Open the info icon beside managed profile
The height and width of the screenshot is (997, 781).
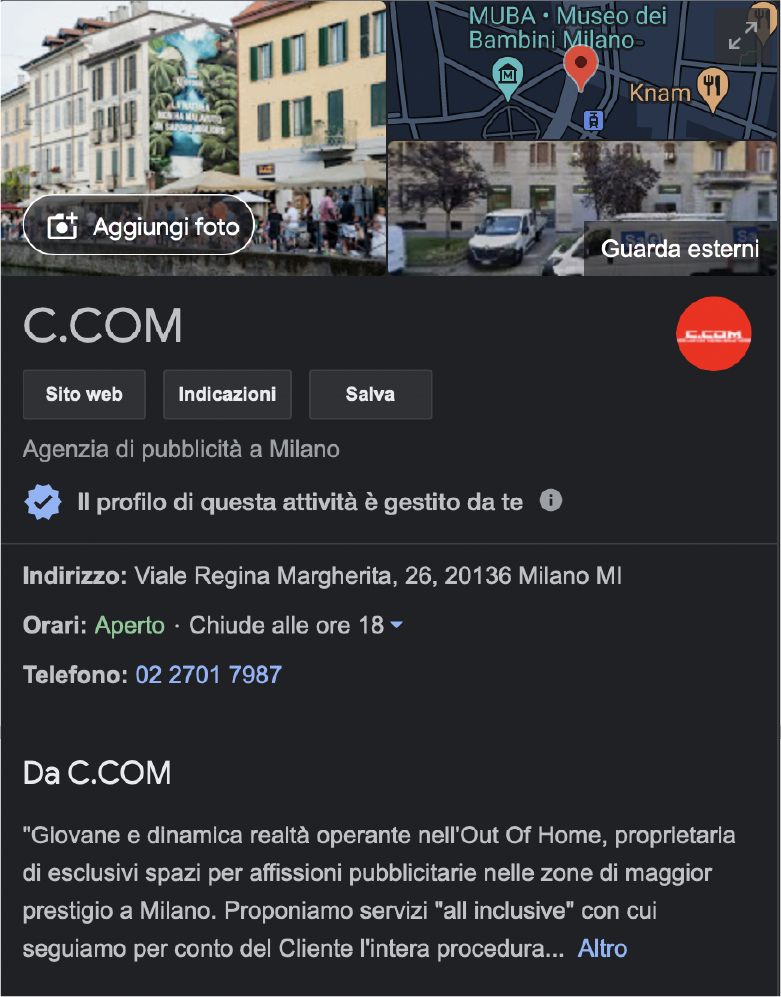[x=551, y=501]
